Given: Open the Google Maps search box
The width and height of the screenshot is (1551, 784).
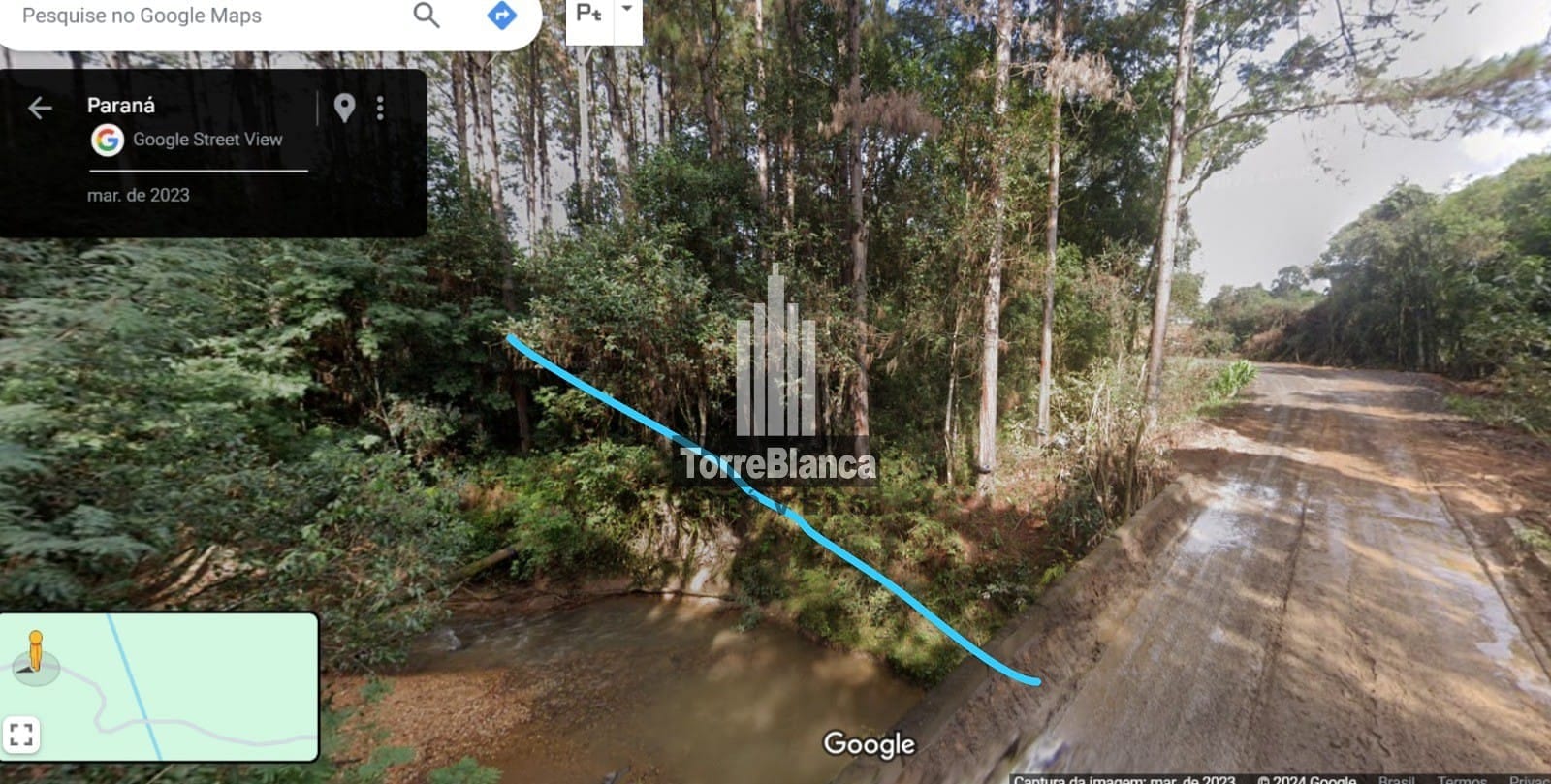Looking at the screenshot, I should (x=194, y=16).
